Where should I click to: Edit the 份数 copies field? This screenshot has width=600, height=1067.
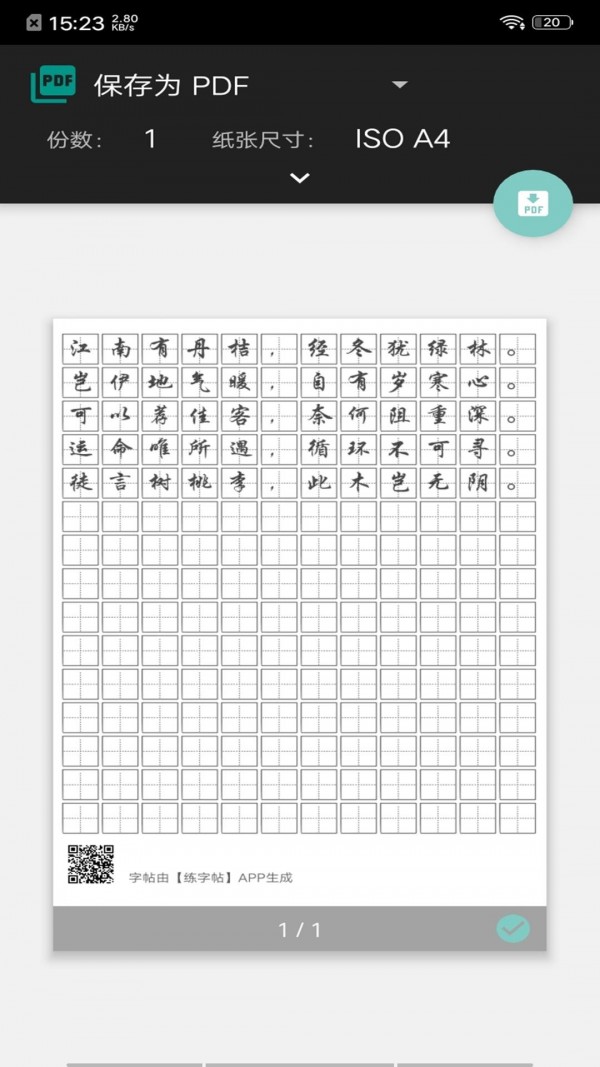point(150,139)
